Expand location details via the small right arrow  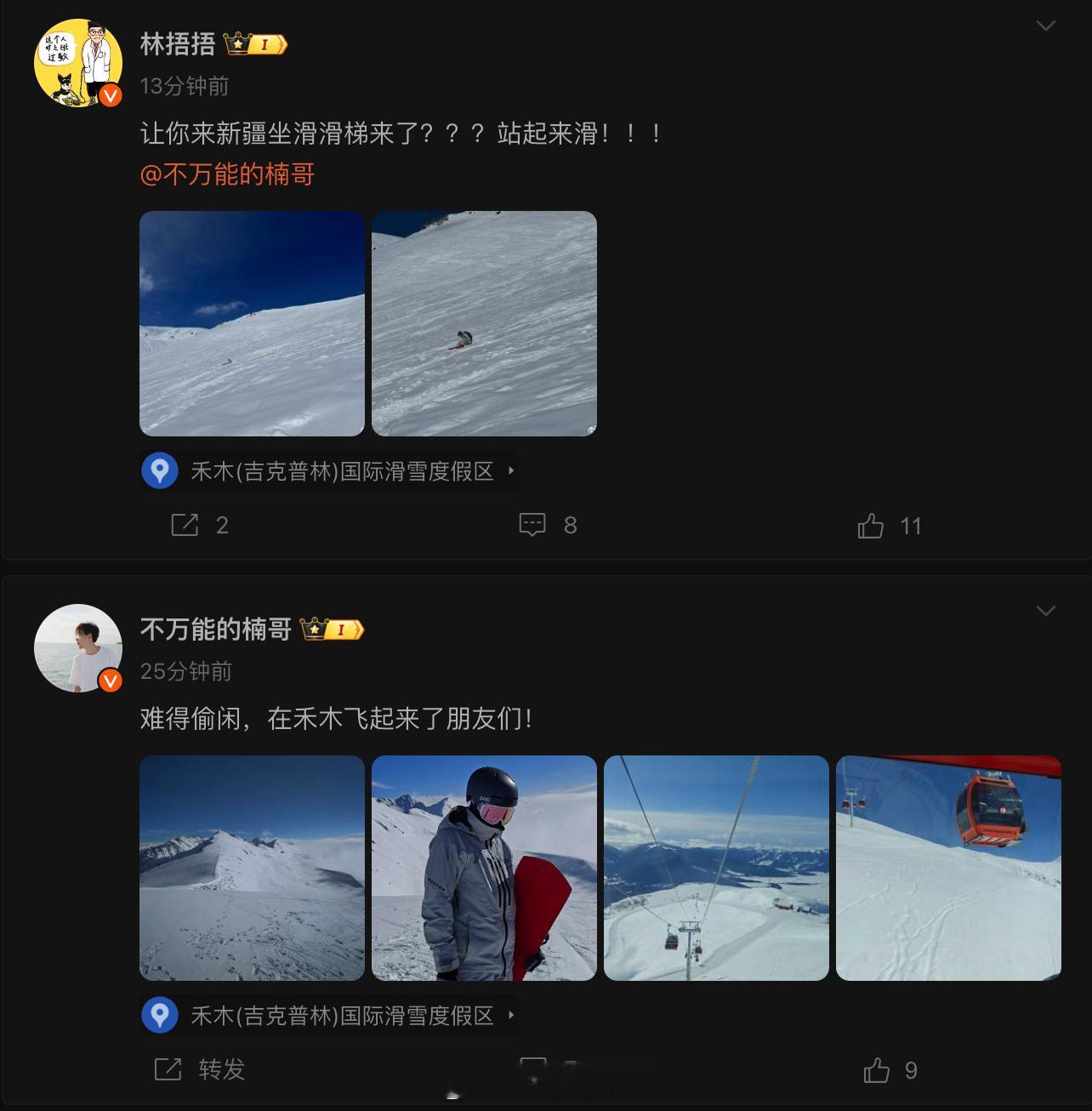coord(510,470)
